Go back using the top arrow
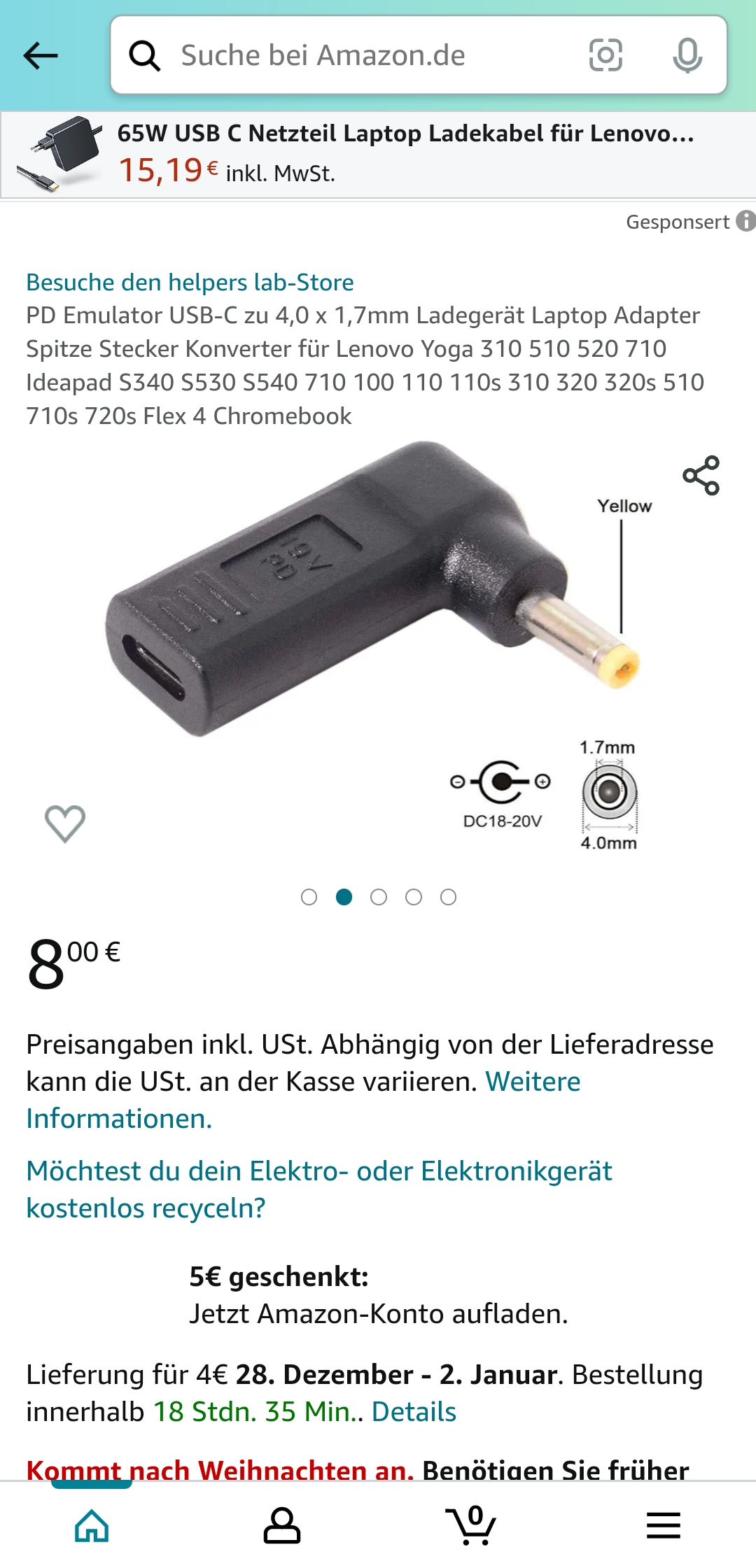Image resolution: width=756 pixels, height=1568 pixels. click(41, 55)
